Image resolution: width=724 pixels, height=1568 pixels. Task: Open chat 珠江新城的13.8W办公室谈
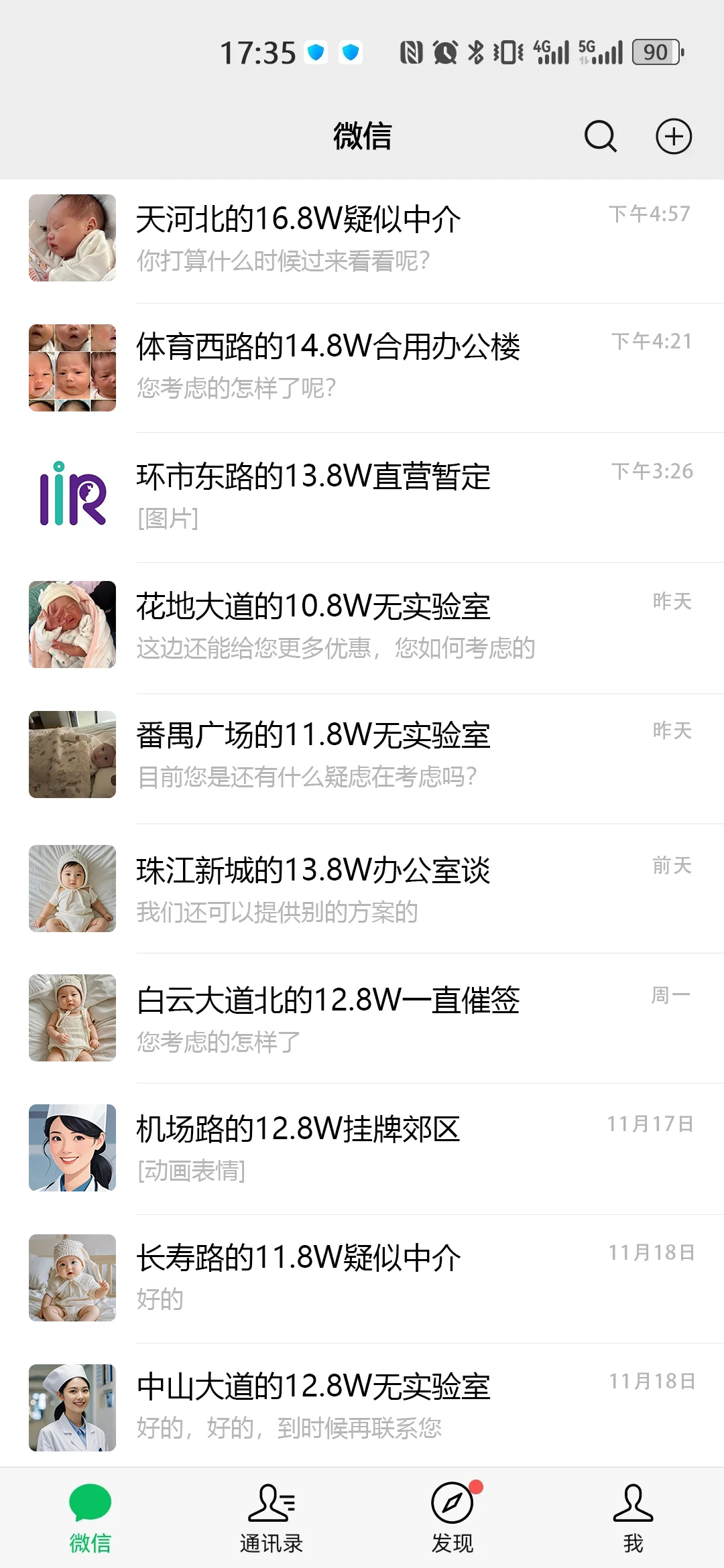click(362, 889)
